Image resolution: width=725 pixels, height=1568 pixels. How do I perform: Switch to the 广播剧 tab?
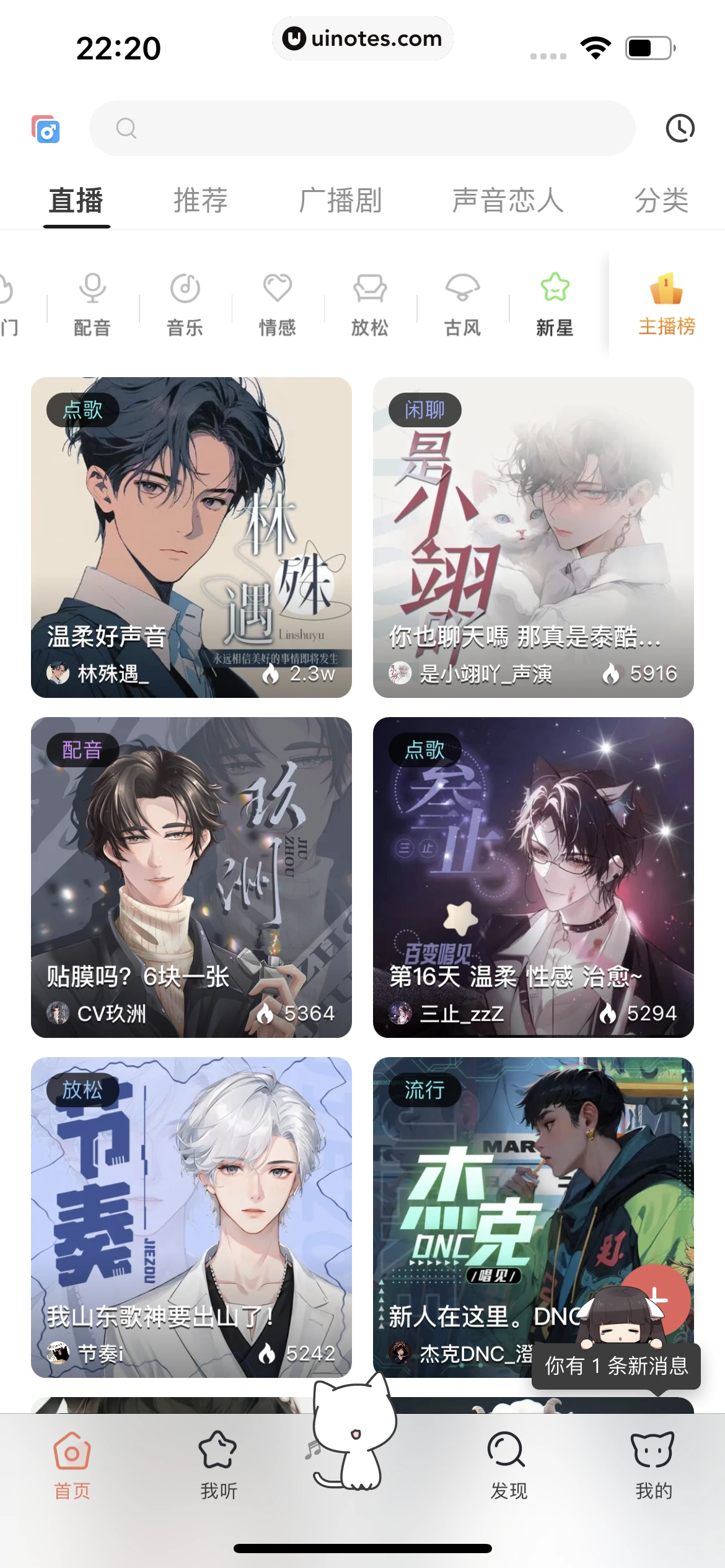340,201
